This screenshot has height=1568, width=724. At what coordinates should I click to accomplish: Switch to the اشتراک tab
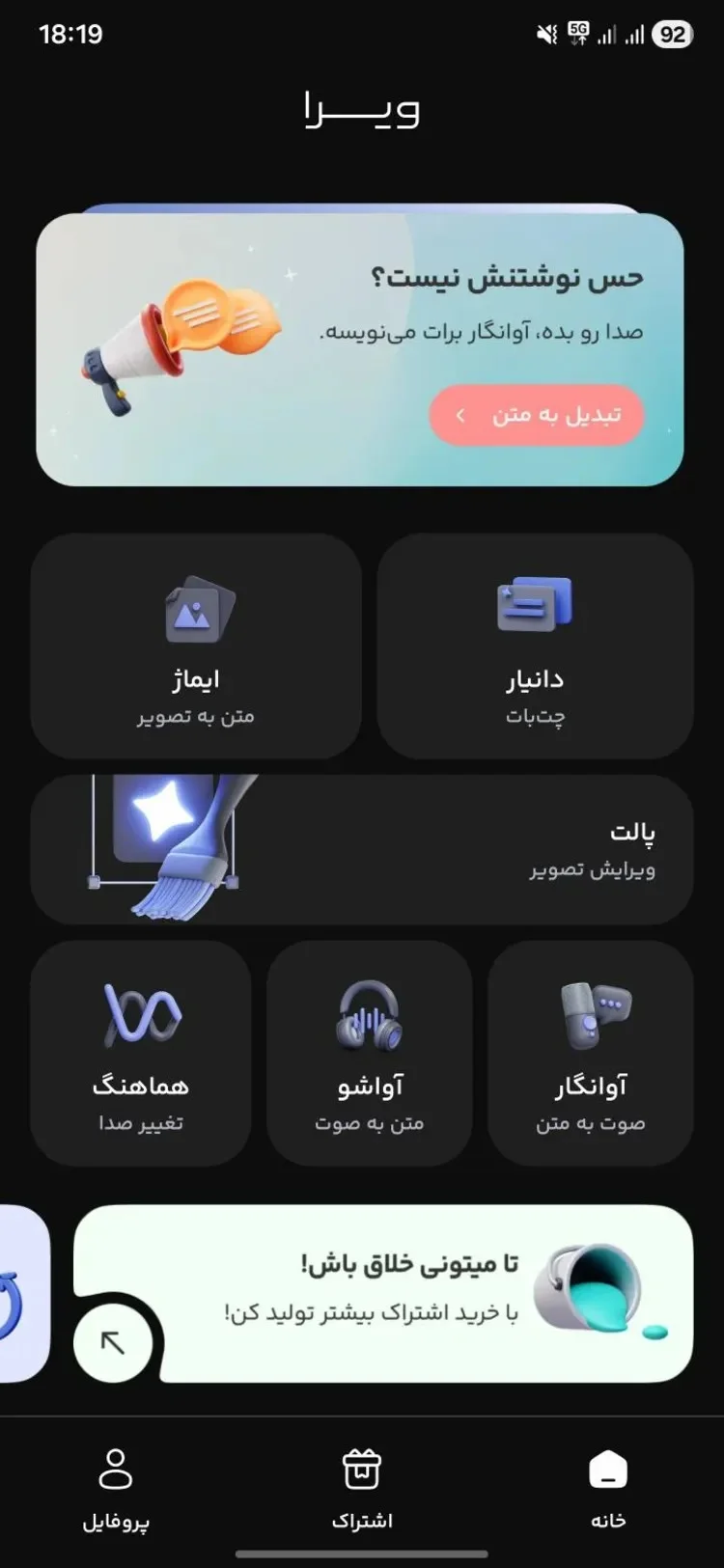click(x=362, y=1489)
